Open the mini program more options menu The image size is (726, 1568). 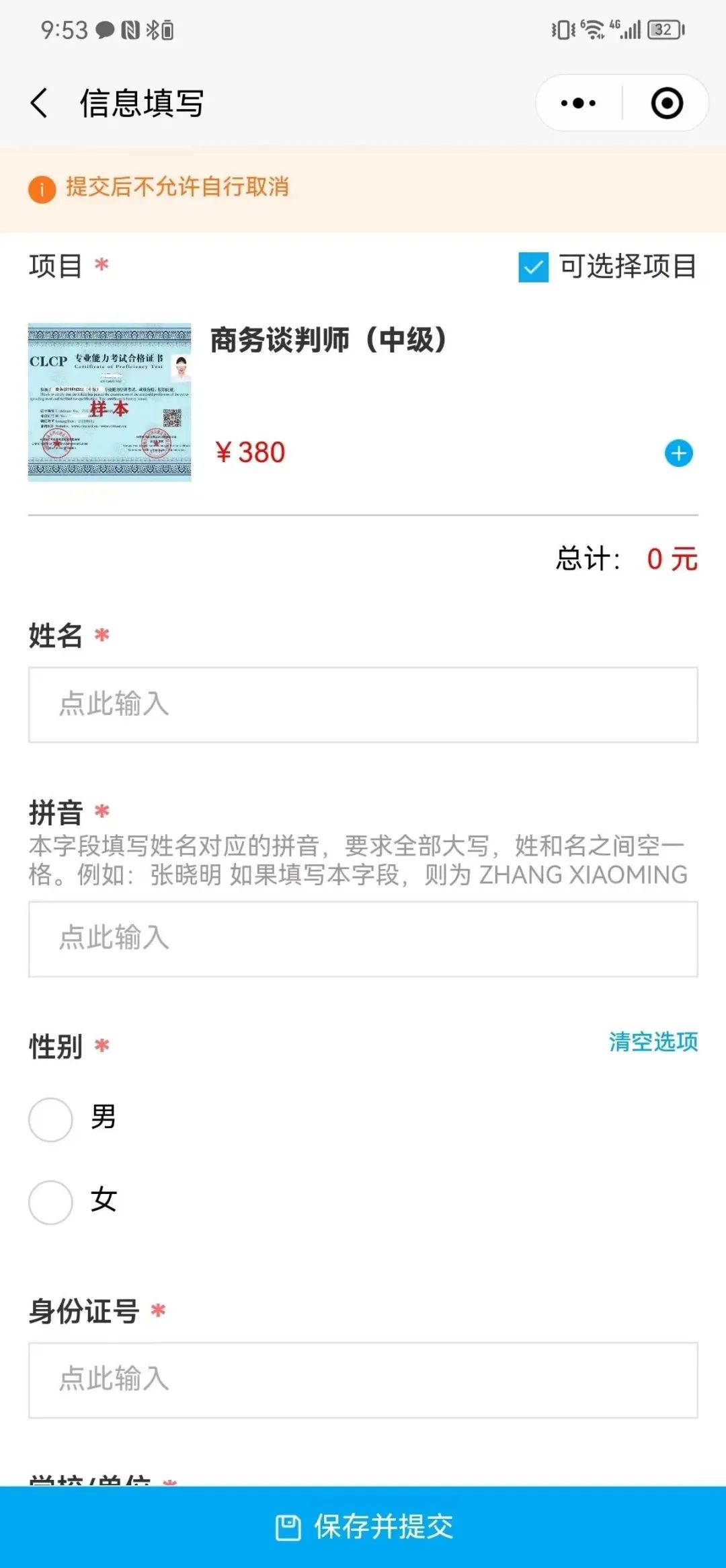[578, 104]
